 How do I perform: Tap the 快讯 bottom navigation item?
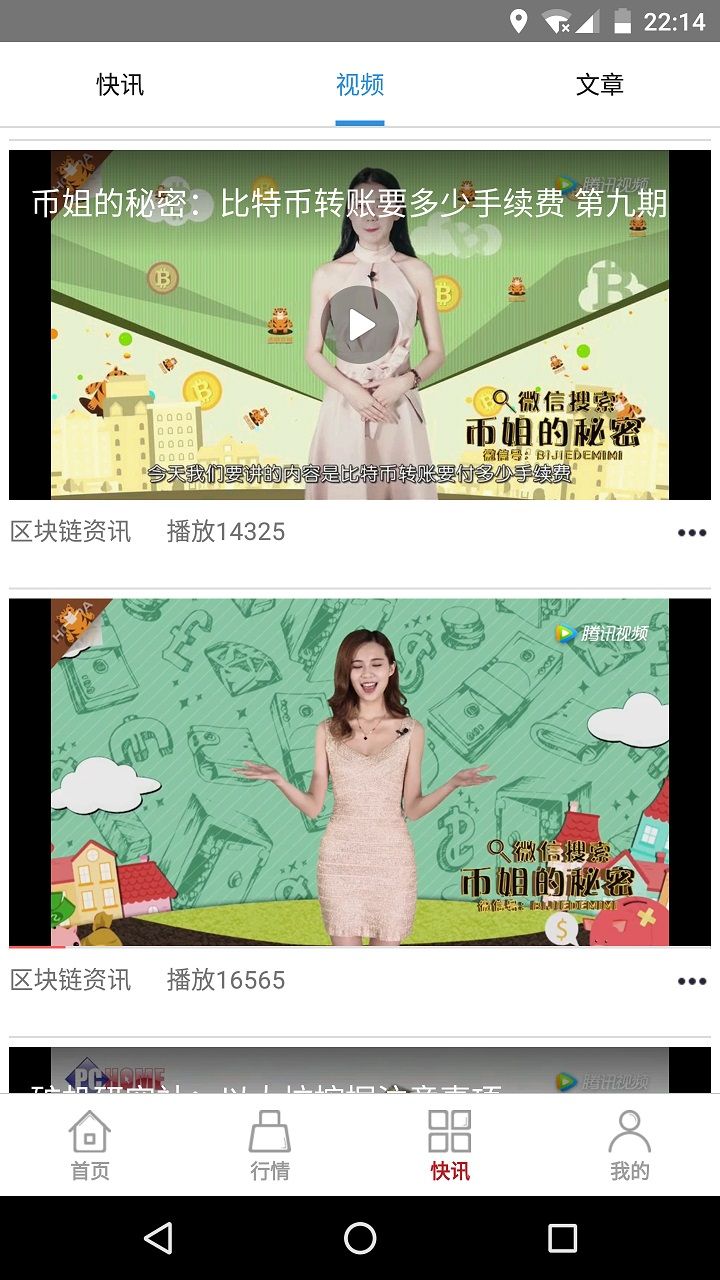click(x=450, y=1146)
